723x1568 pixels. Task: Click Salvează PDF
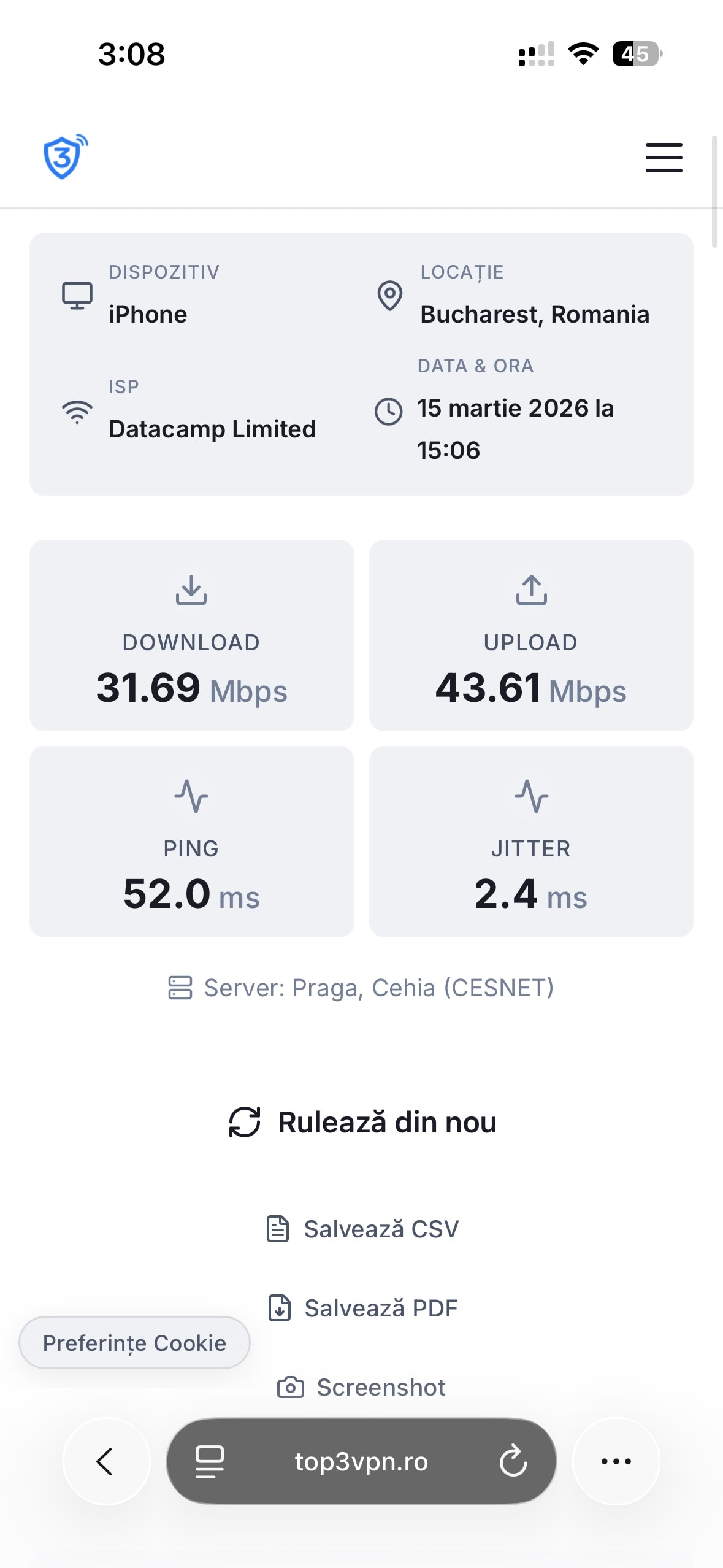(380, 1308)
